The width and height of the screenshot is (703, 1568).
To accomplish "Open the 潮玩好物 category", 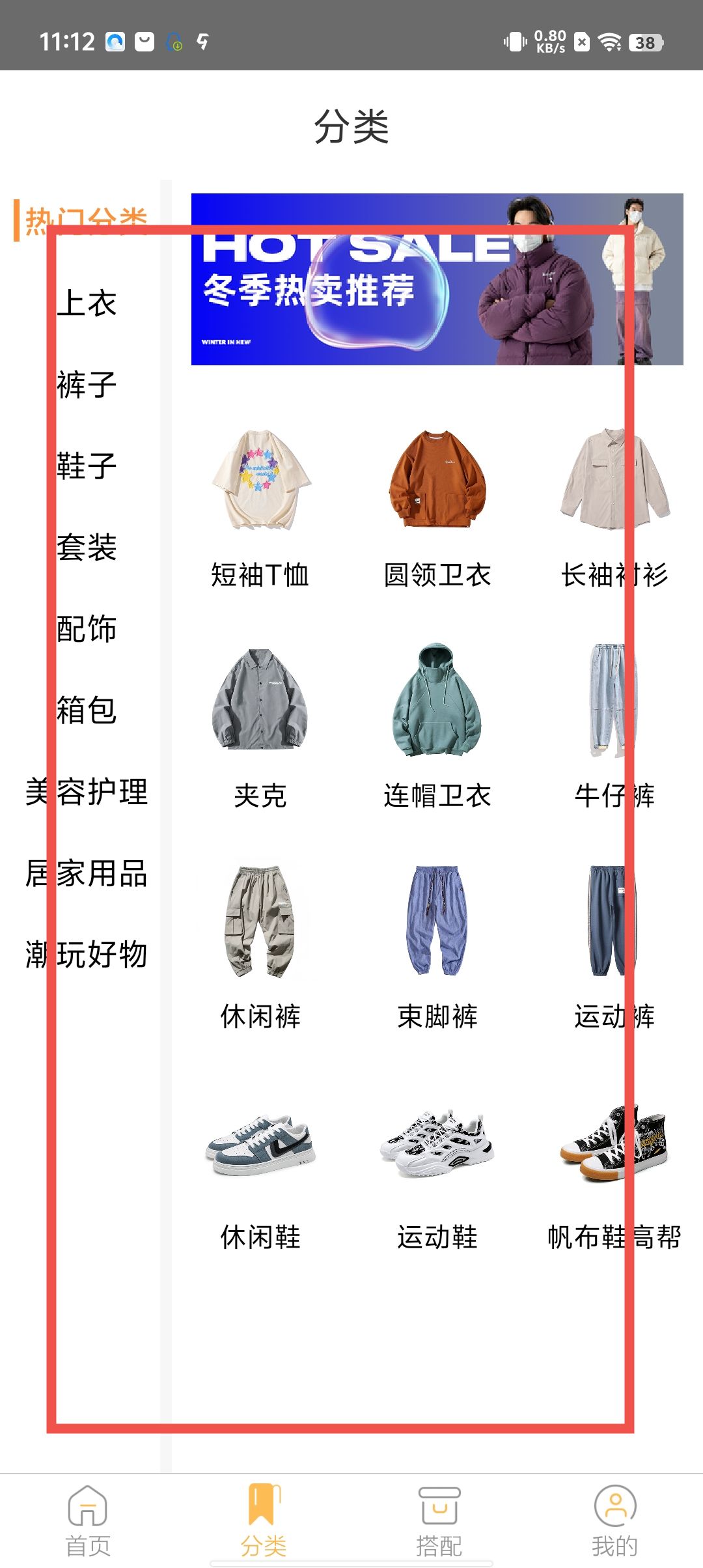I will pyautogui.click(x=87, y=955).
